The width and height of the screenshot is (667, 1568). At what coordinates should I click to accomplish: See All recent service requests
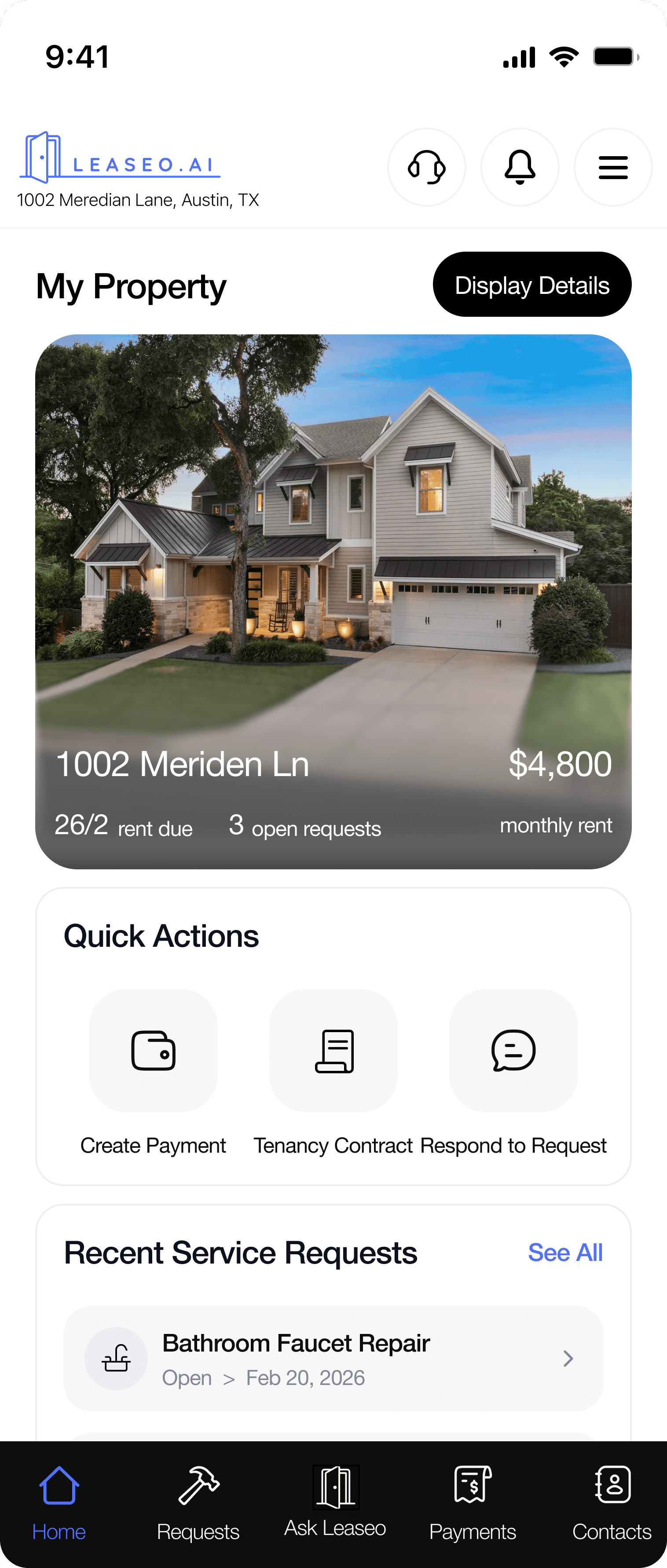[x=565, y=1253]
